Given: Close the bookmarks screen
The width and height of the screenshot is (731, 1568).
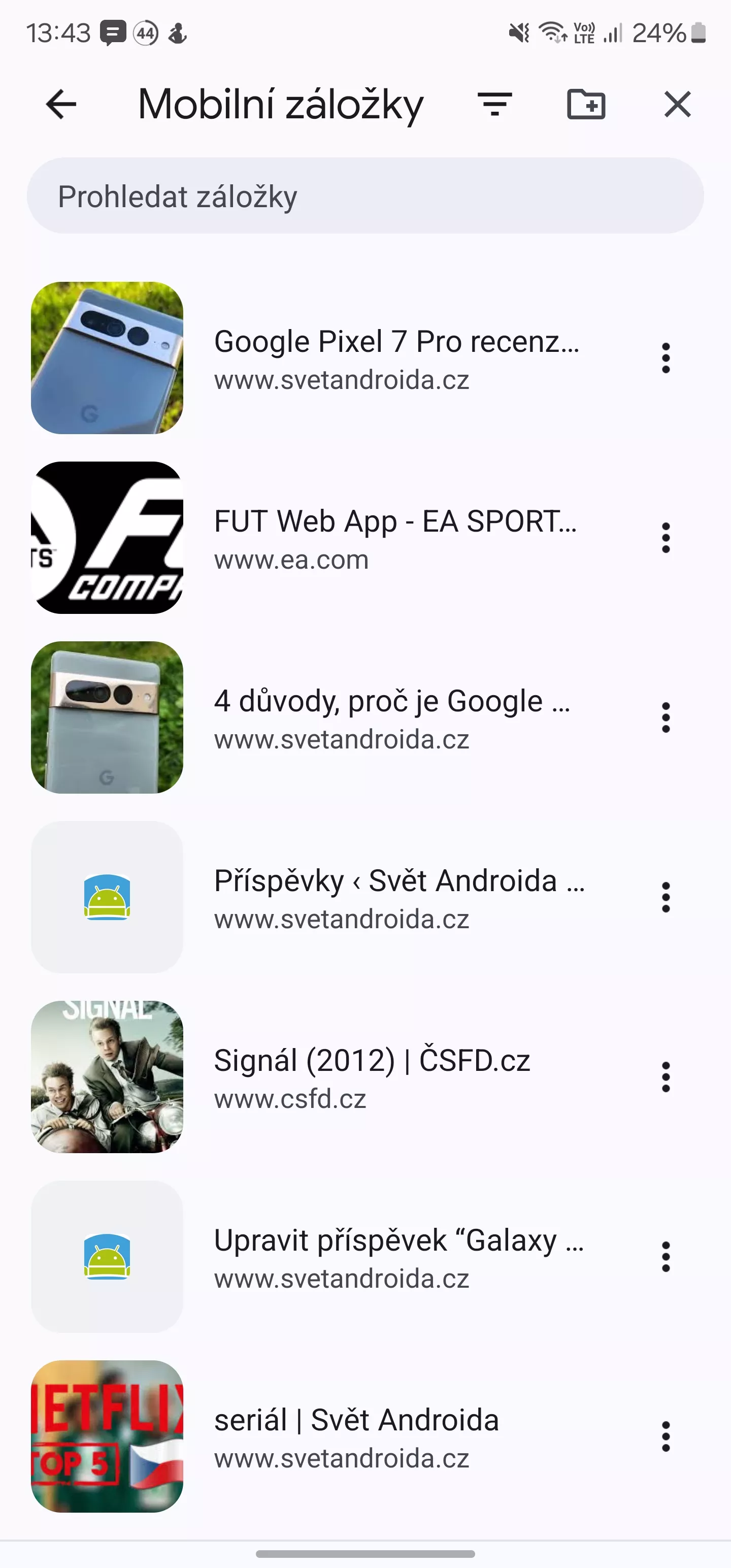Looking at the screenshot, I should [677, 104].
